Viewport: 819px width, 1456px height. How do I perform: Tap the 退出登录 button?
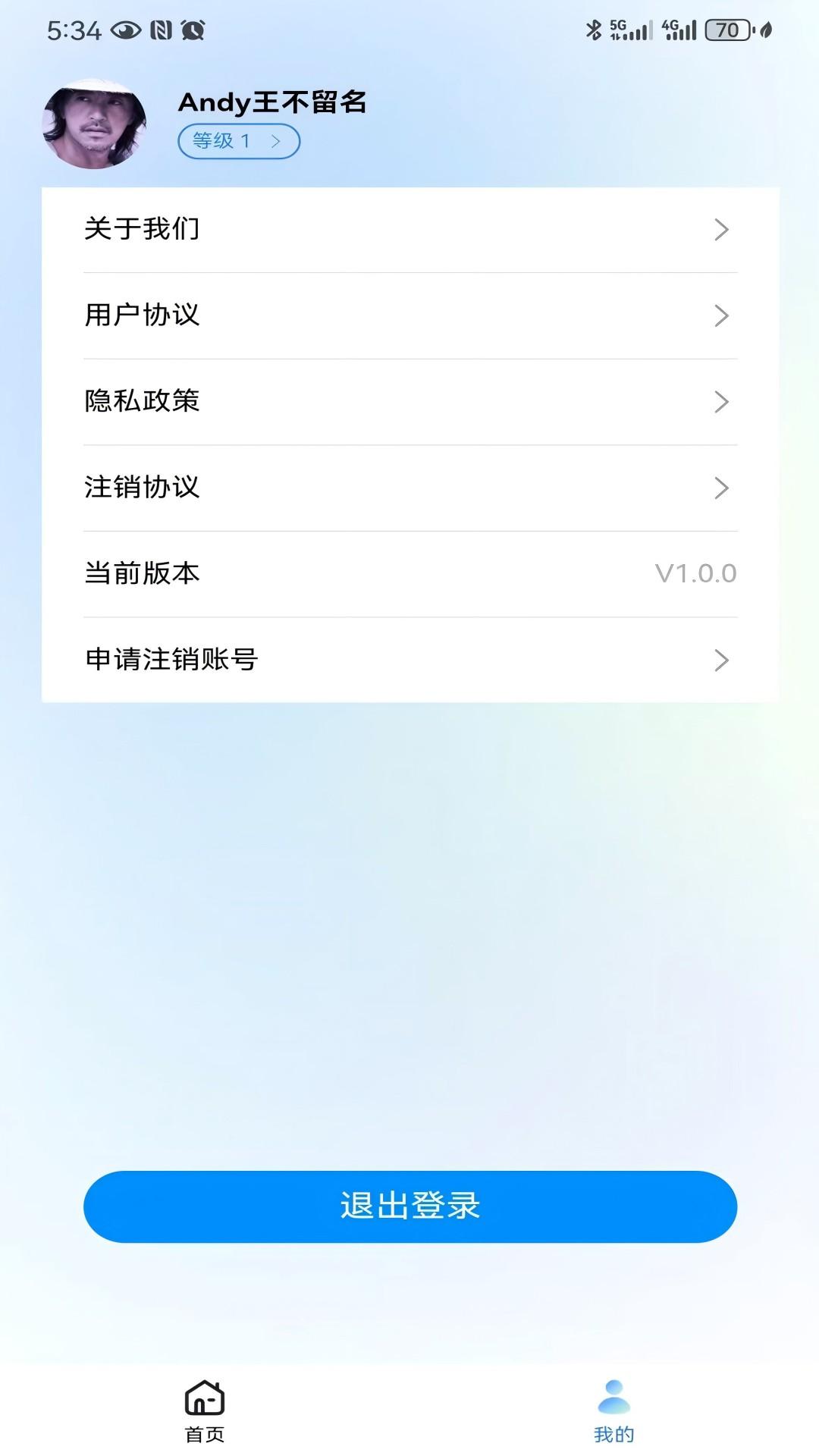pyautogui.click(x=409, y=1207)
